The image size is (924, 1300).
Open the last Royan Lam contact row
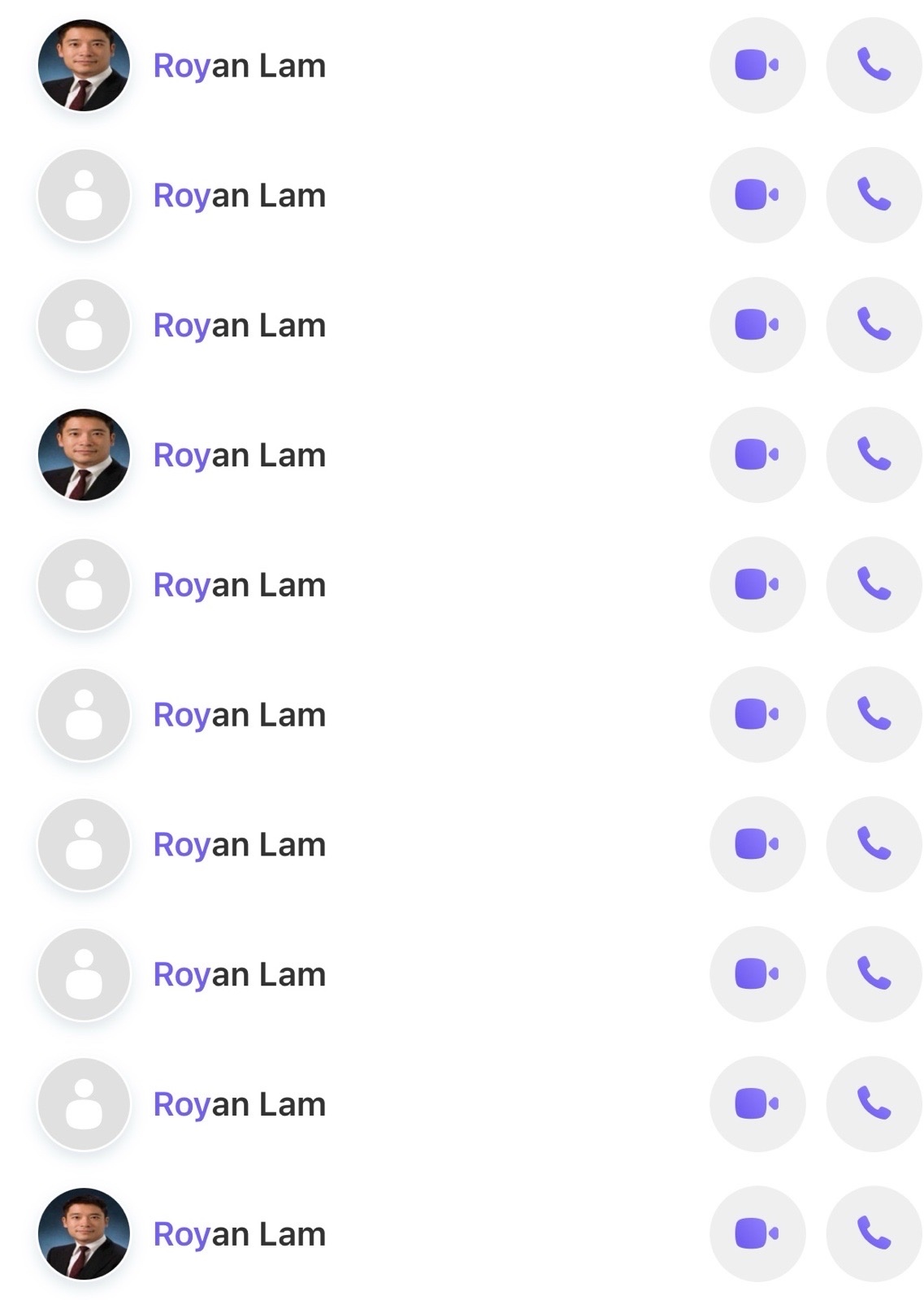[x=239, y=1234]
